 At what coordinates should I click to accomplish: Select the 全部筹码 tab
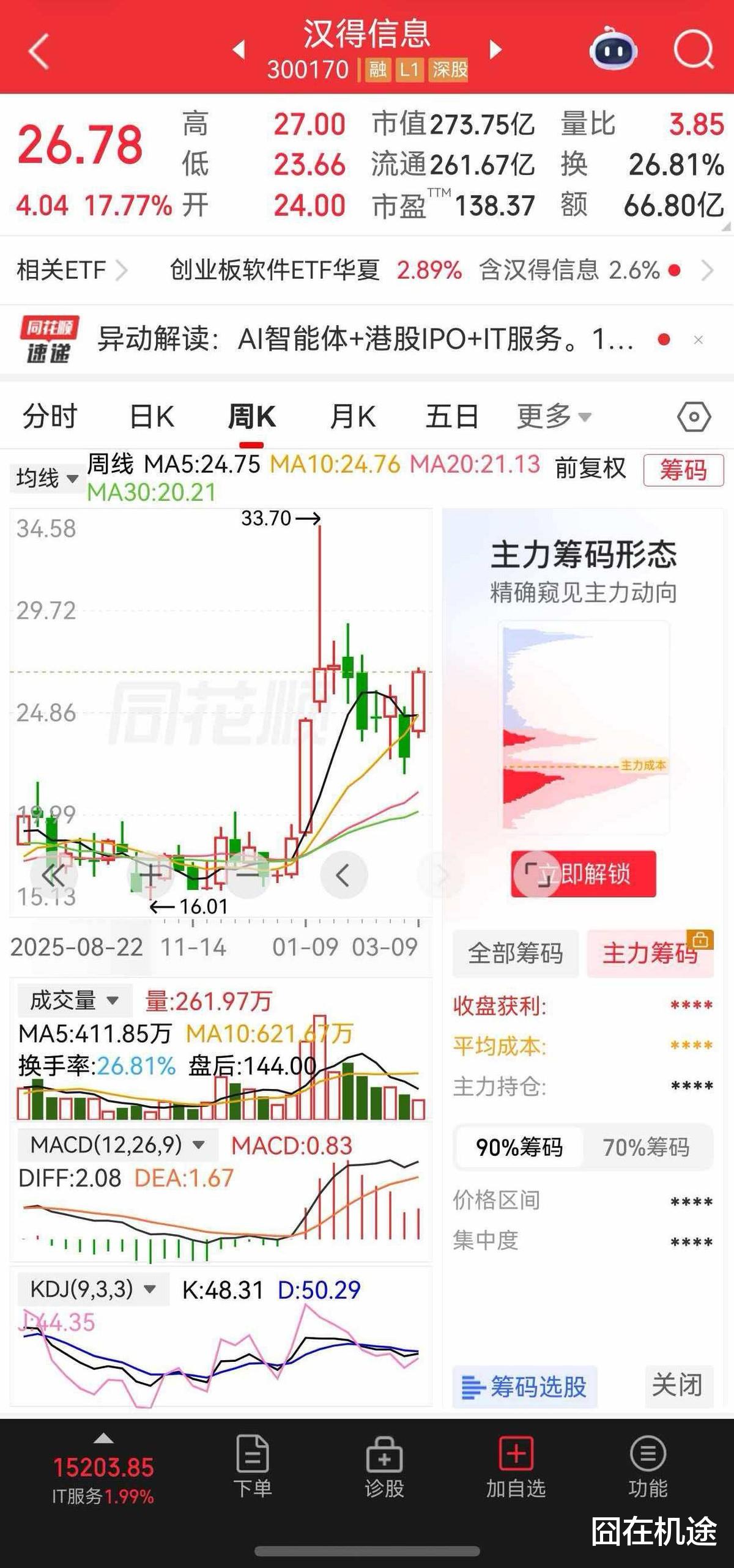click(516, 953)
